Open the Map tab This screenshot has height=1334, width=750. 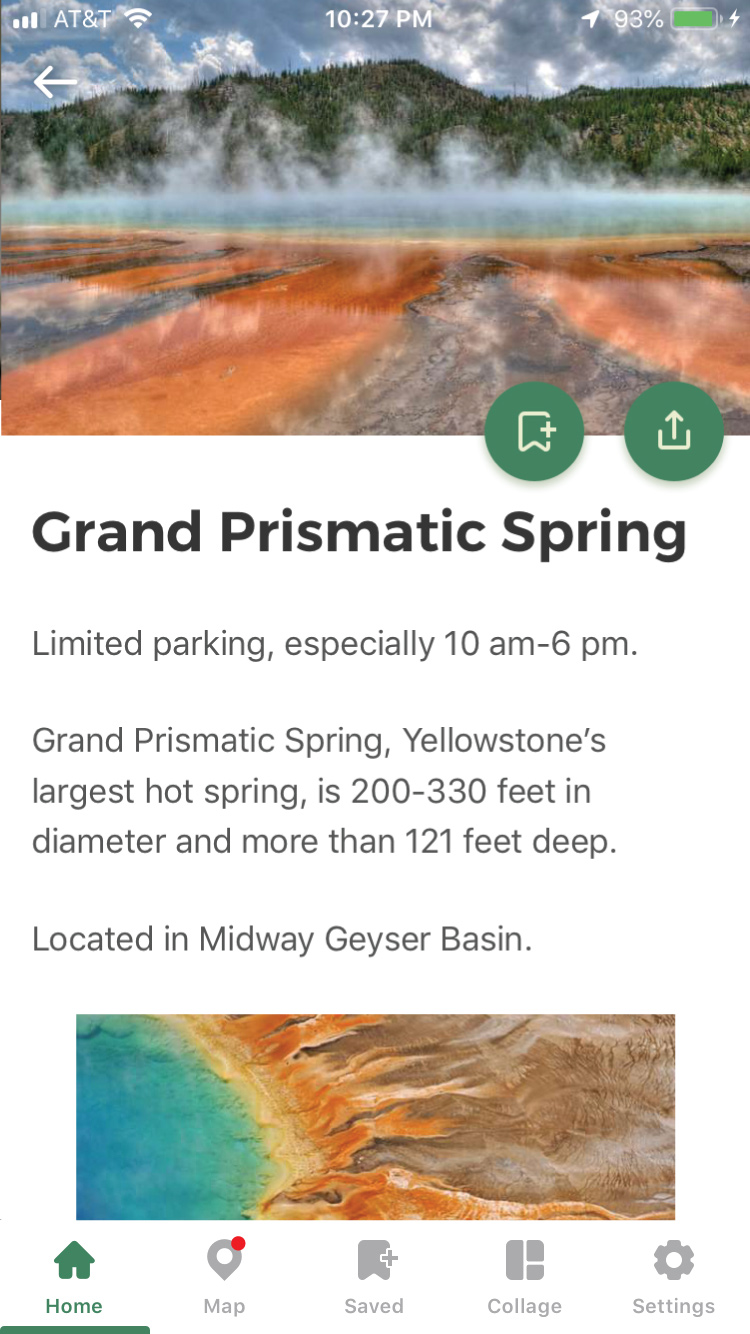224,1278
